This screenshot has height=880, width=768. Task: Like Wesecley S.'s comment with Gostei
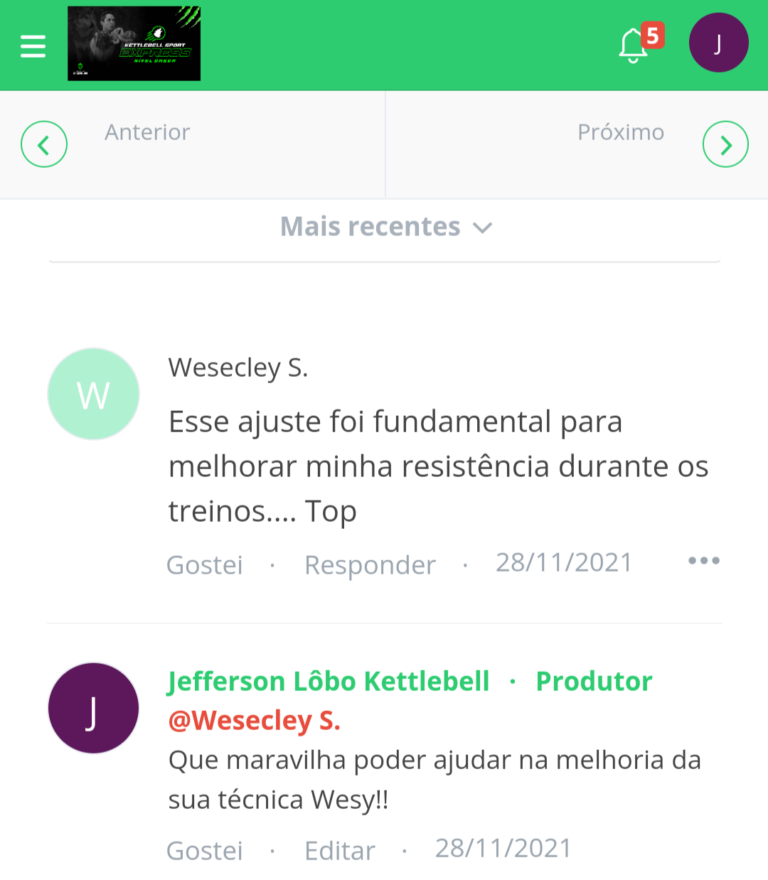204,565
